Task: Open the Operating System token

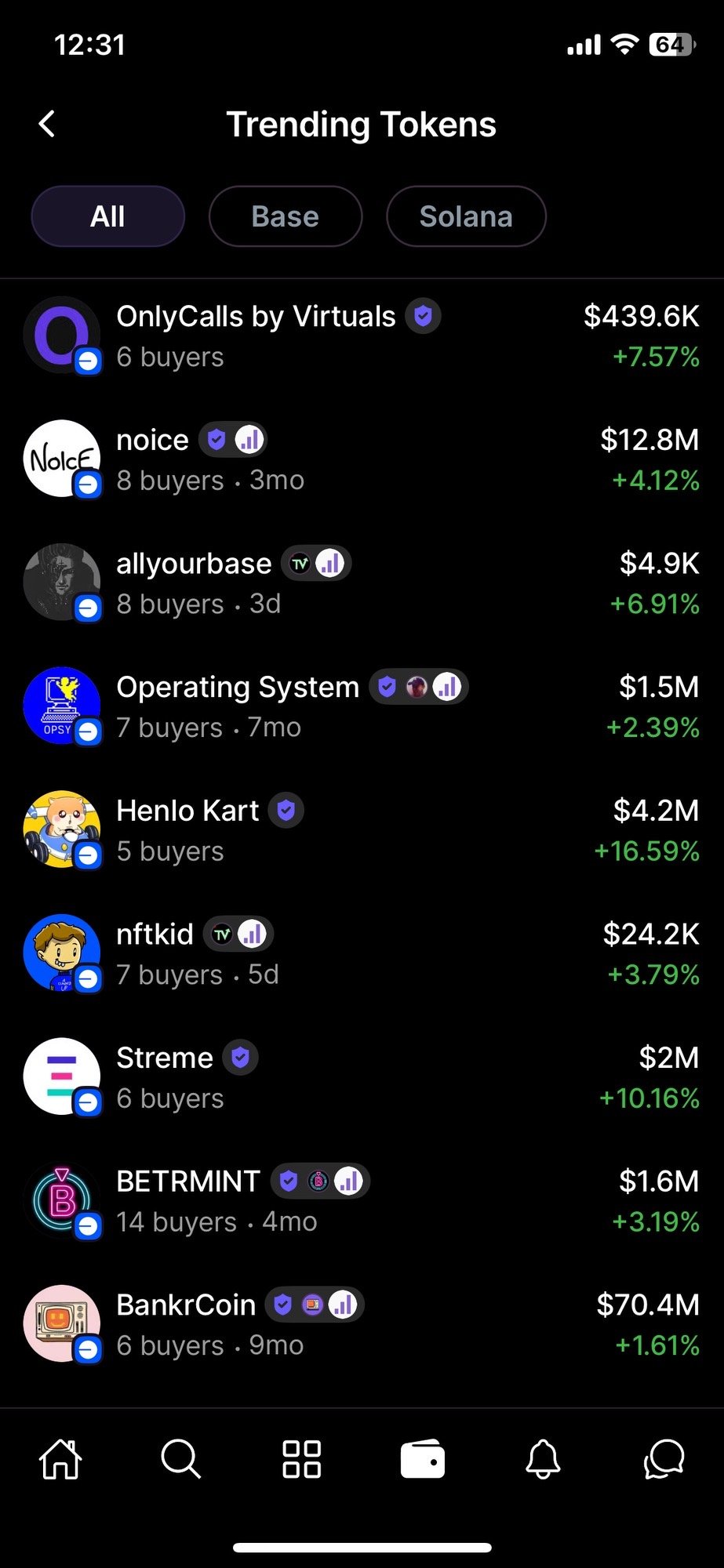Action: tap(238, 688)
